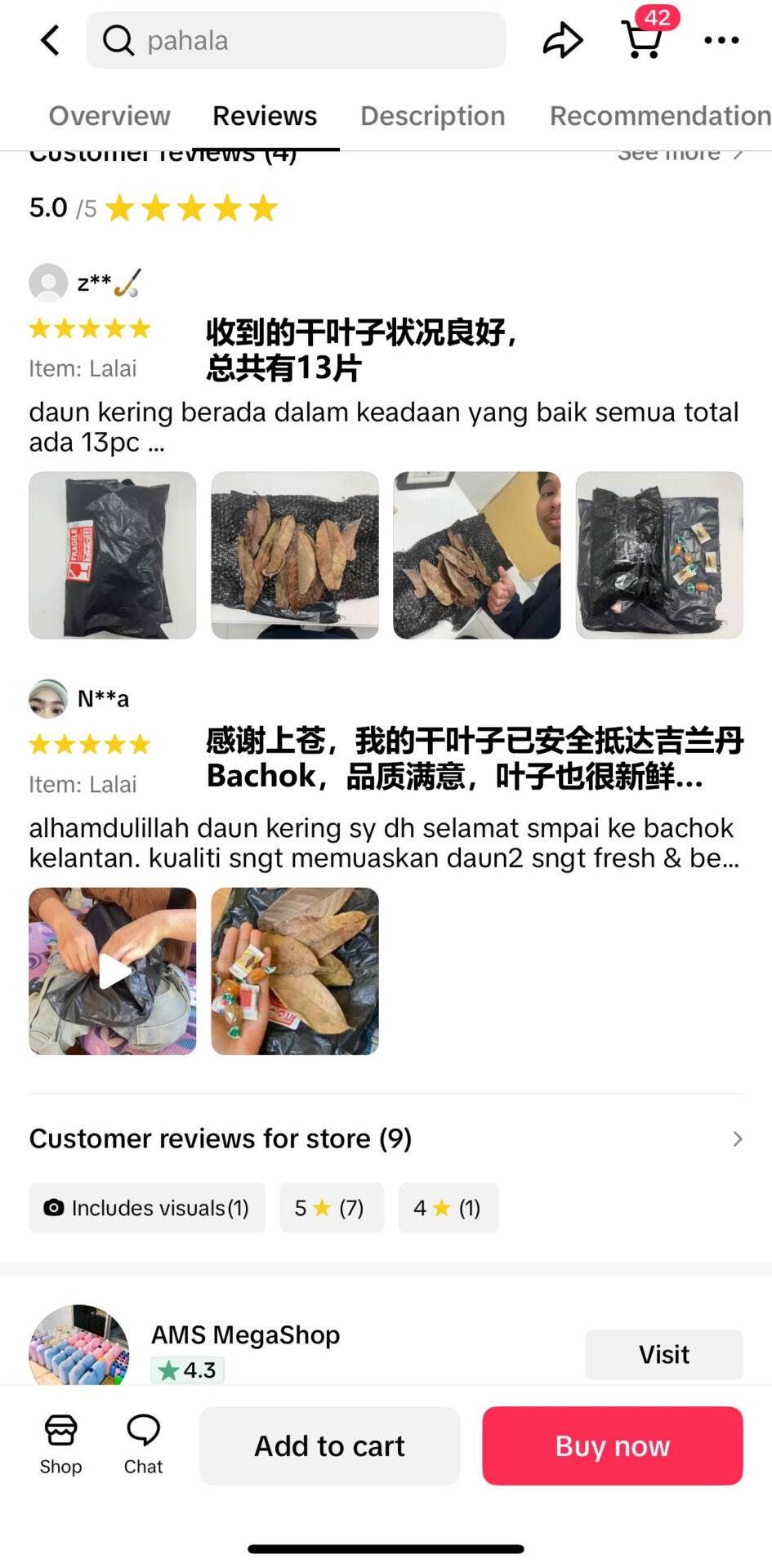Open the leaves-and-candy photo in N**a's review
772x1568 pixels.
pos(295,971)
